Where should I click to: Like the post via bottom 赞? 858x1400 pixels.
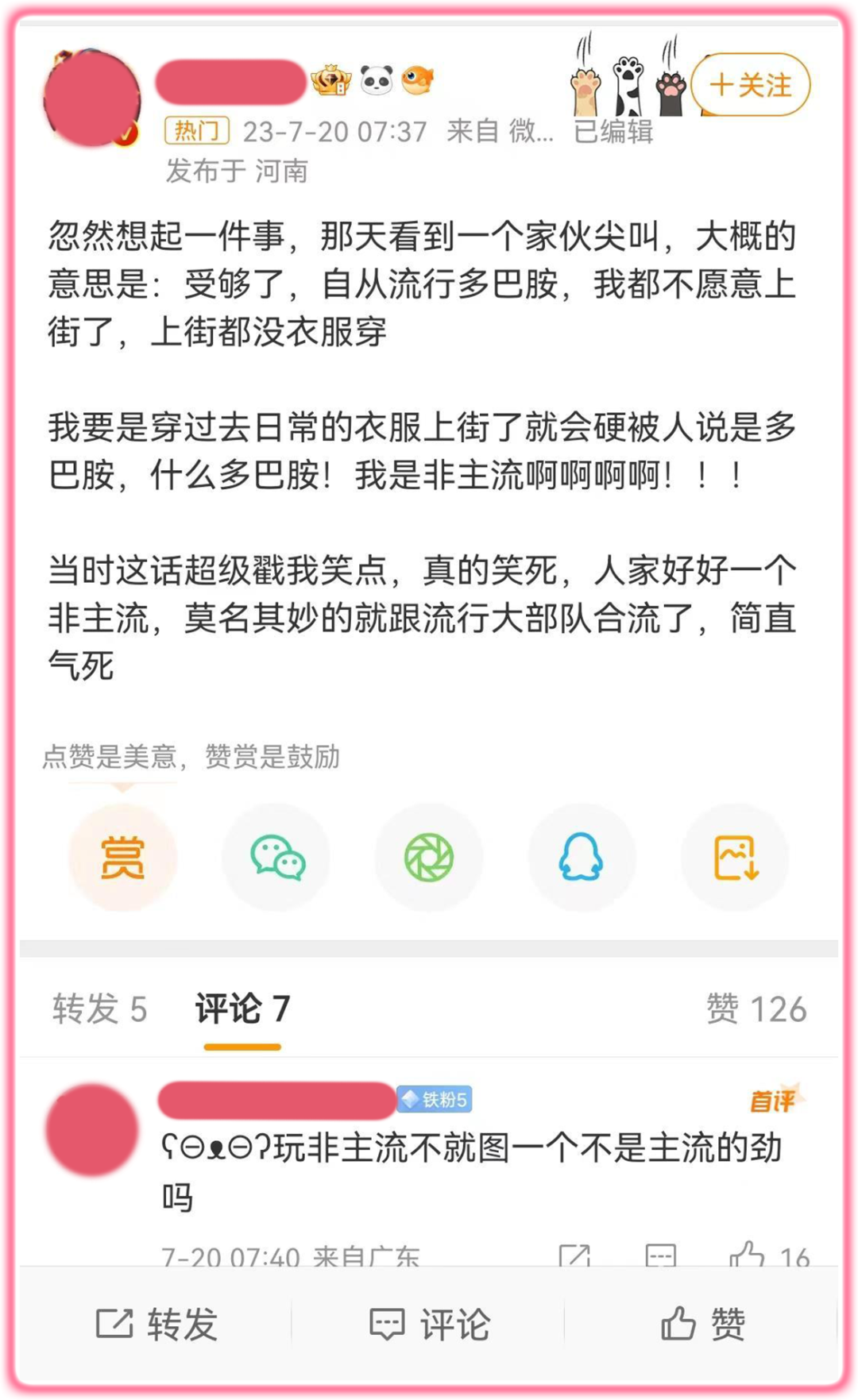tap(702, 1324)
